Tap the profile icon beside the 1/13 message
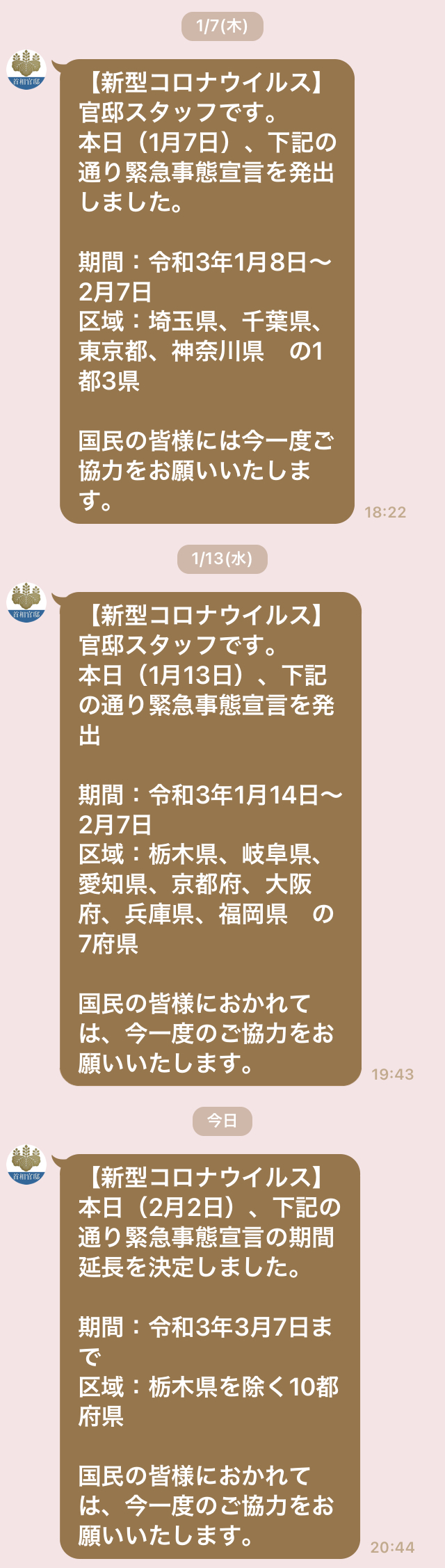 click(x=26, y=602)
